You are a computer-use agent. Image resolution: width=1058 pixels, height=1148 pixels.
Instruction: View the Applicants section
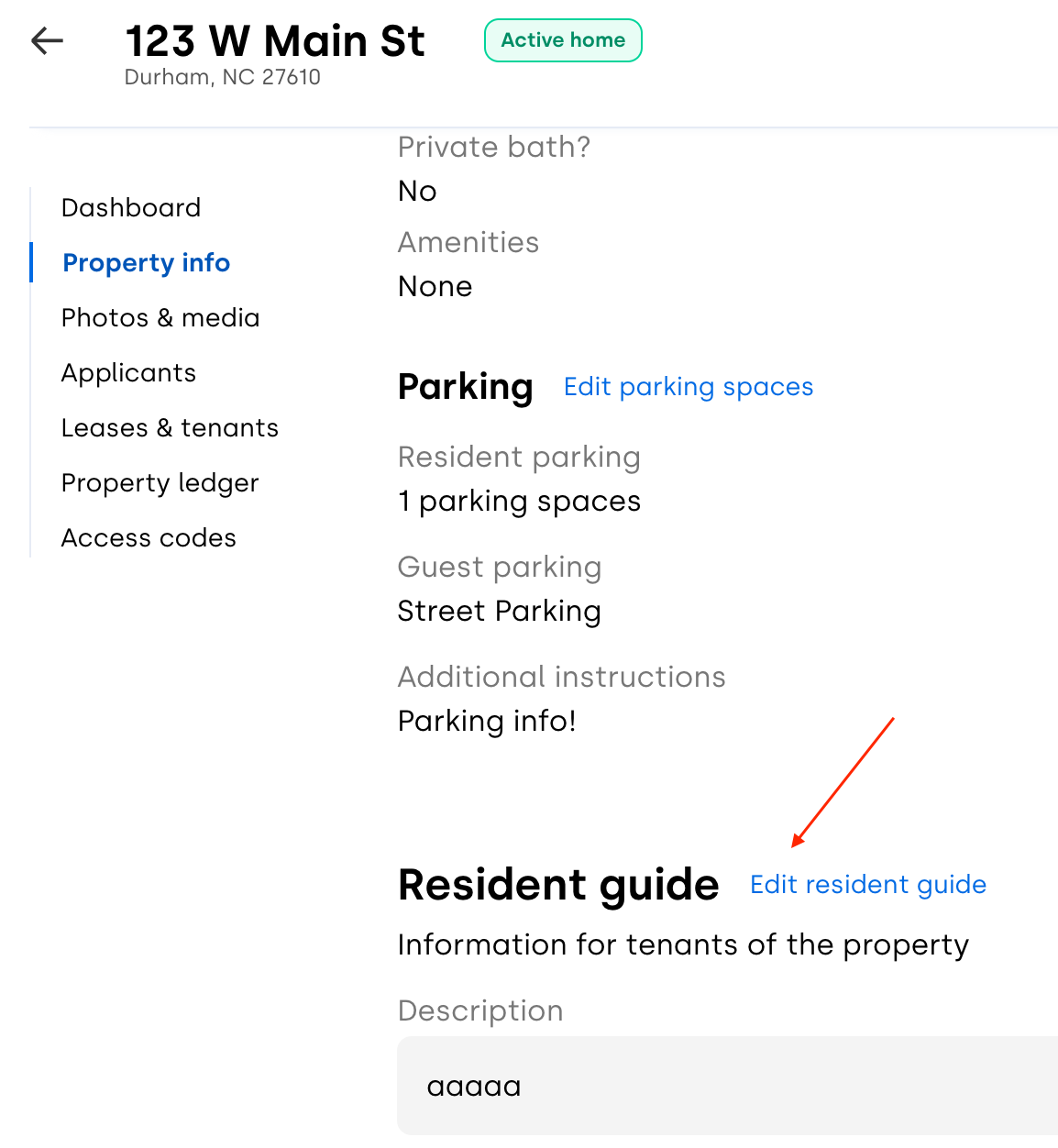pyautogui.click(x=128, y=372)
